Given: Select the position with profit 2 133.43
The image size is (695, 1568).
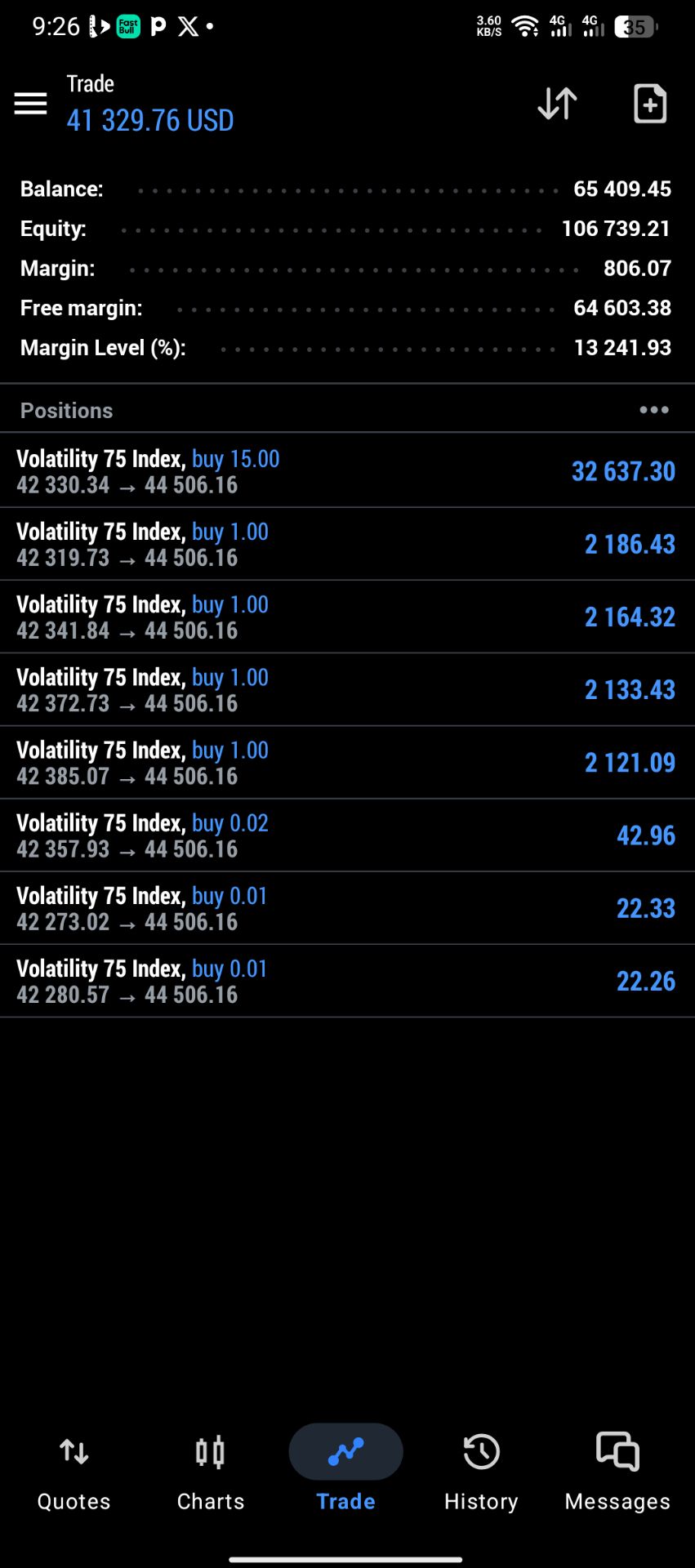Looking at the screenshot, I should (347, 689).
